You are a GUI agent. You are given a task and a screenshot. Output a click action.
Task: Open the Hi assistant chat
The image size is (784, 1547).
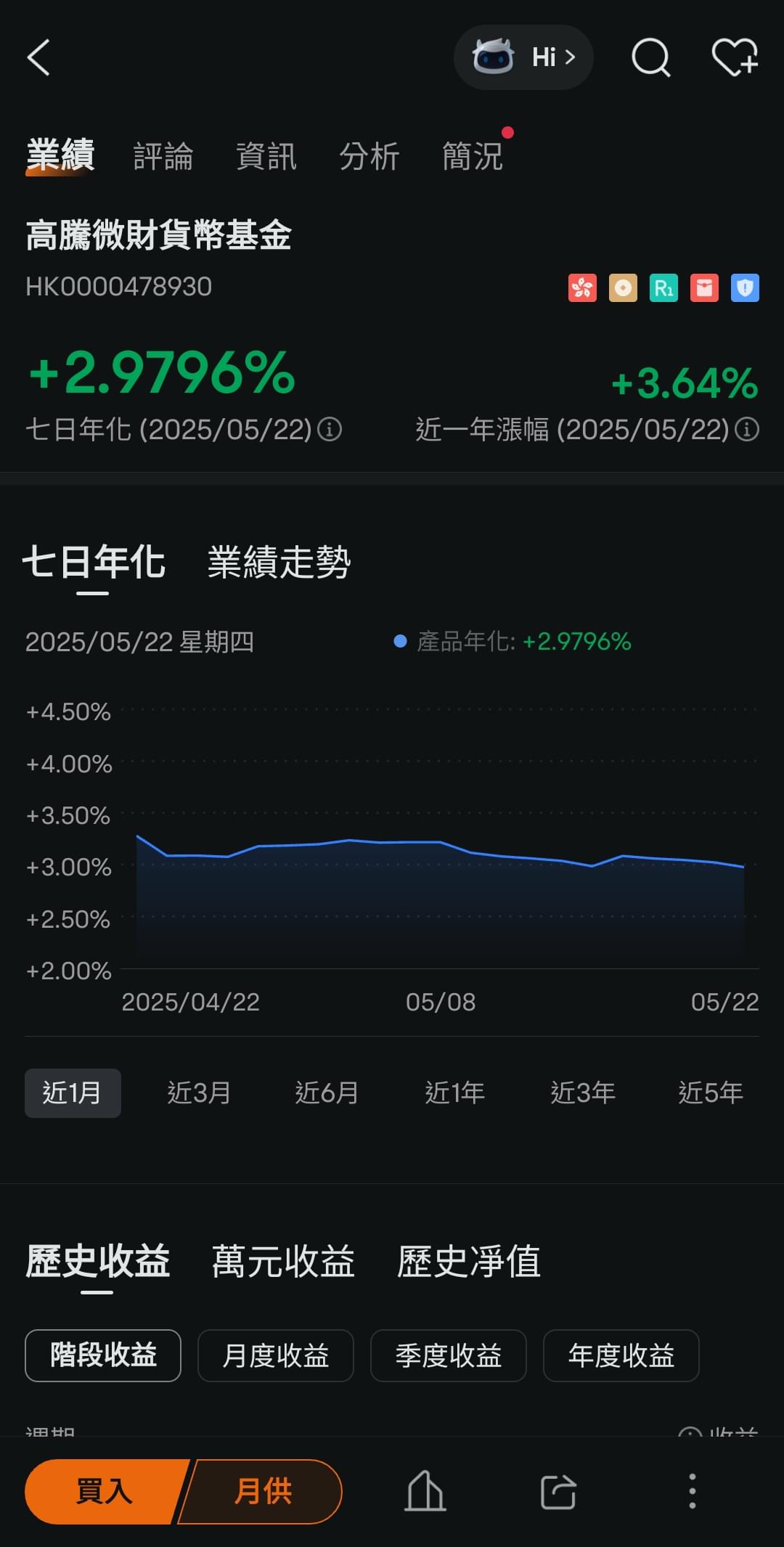pyautogui.click(x=523, y=57)
